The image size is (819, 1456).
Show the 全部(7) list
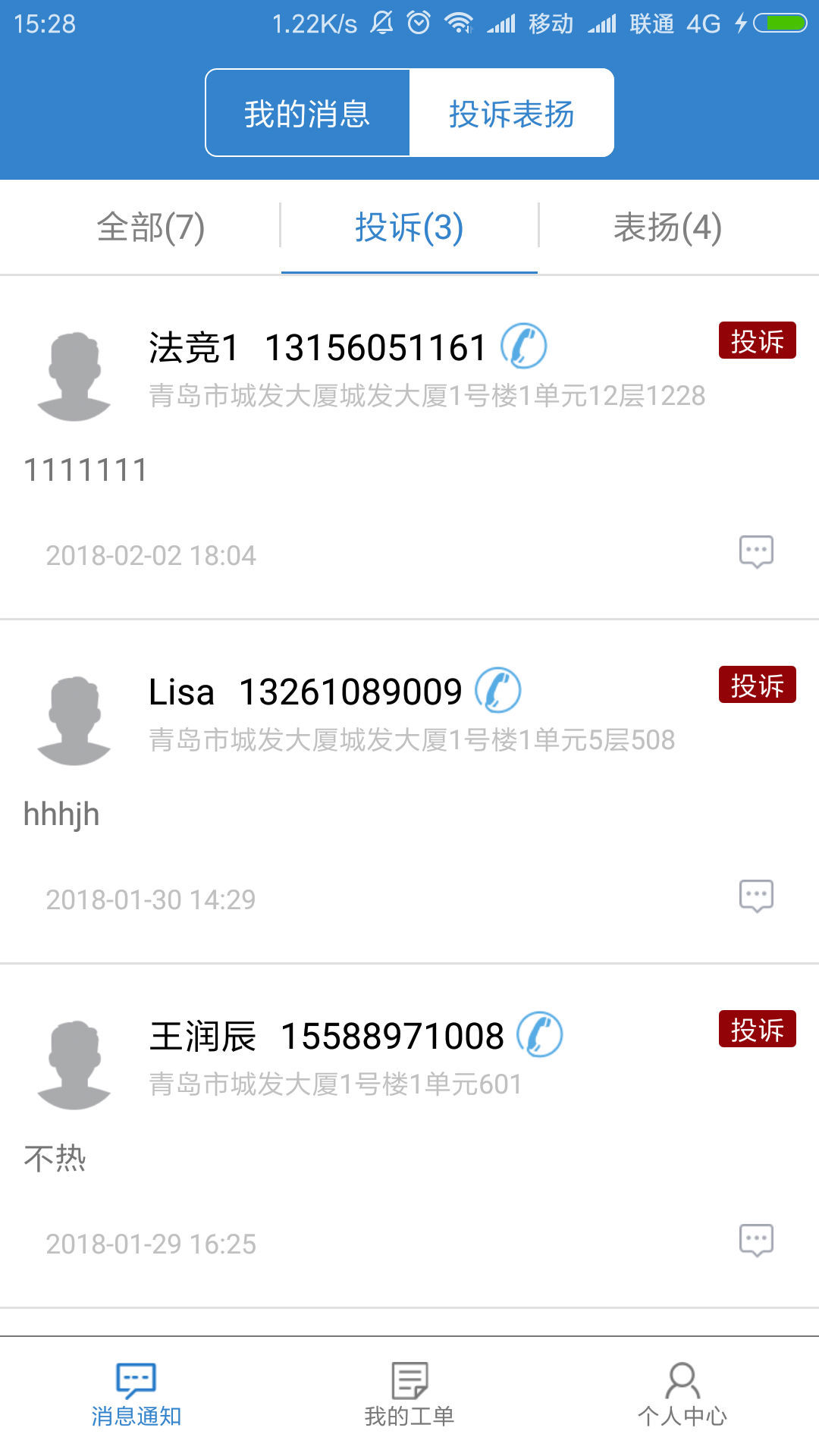tap(150, 227)
